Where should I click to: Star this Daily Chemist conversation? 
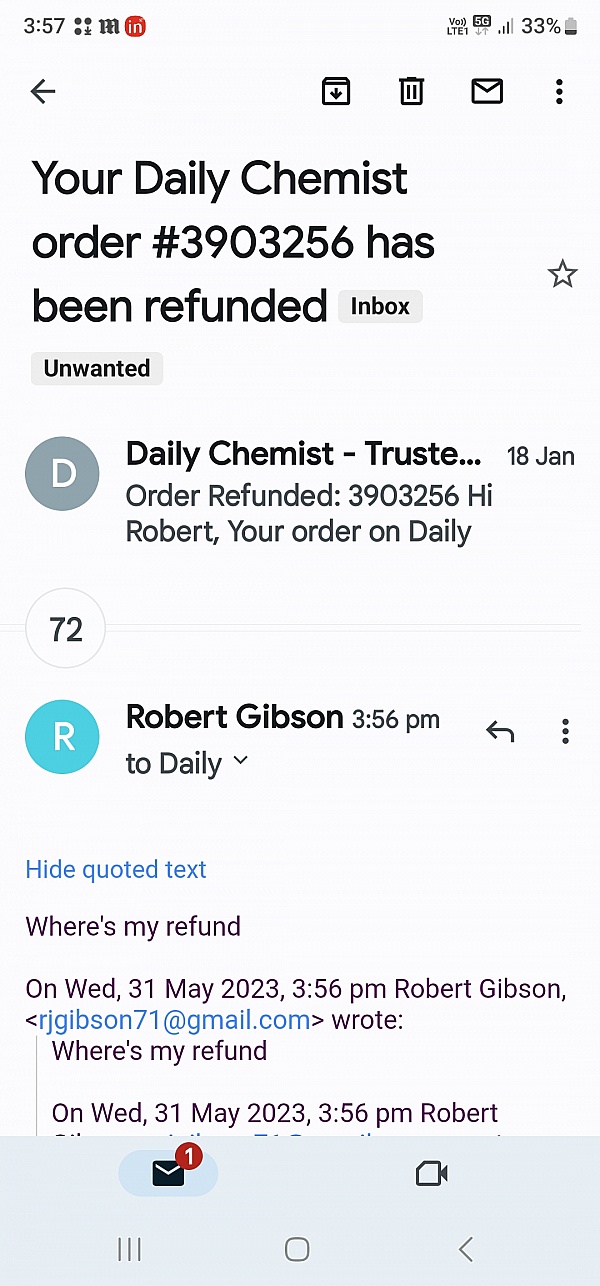[x=563, y=274]
